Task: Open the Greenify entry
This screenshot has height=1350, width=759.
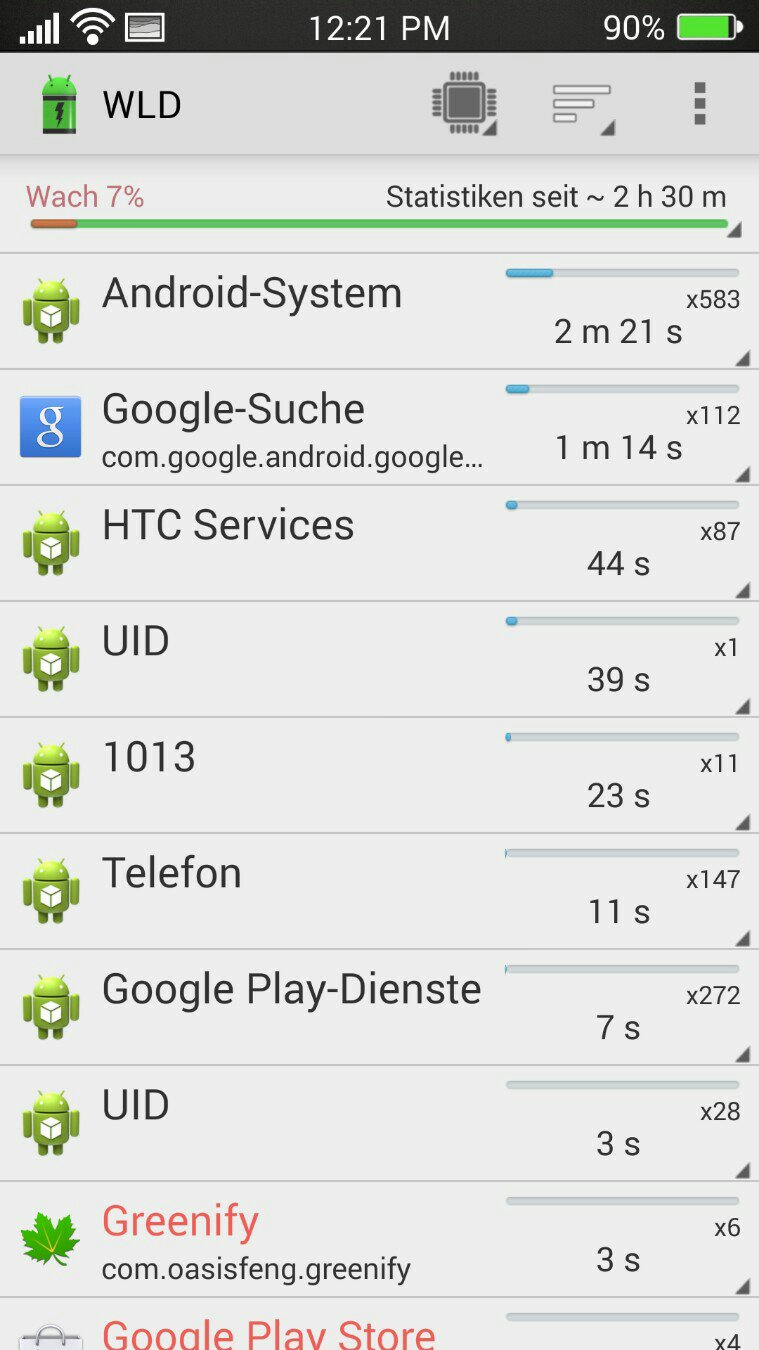Action: point(379,1240)
